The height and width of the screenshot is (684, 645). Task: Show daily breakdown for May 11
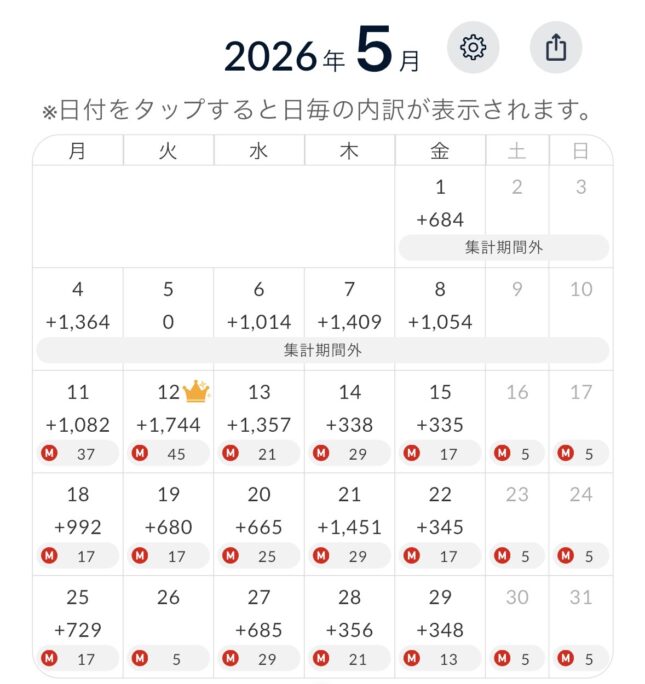click(x=78, y=422)
